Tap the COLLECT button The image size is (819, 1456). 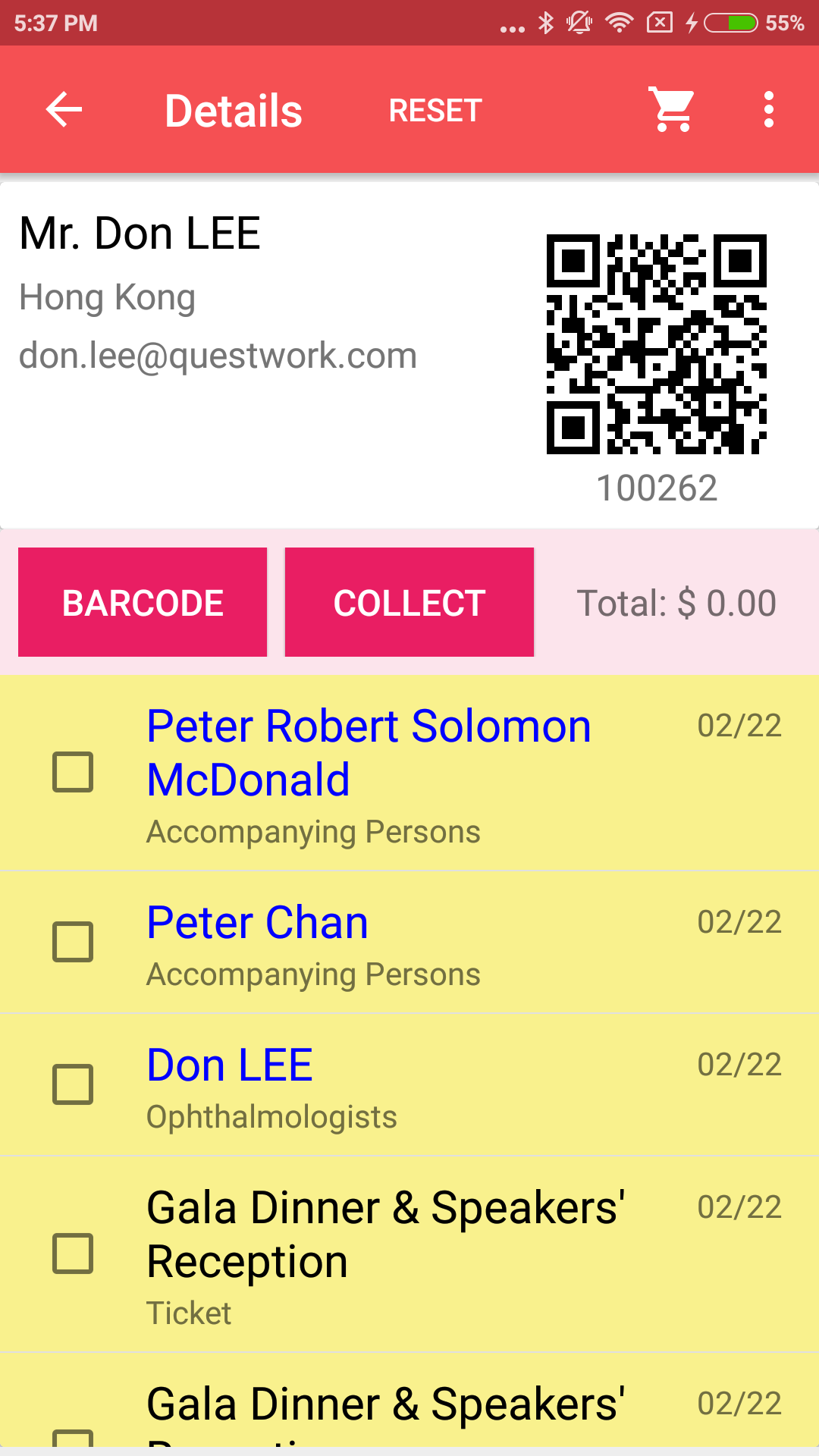point(409,603)
